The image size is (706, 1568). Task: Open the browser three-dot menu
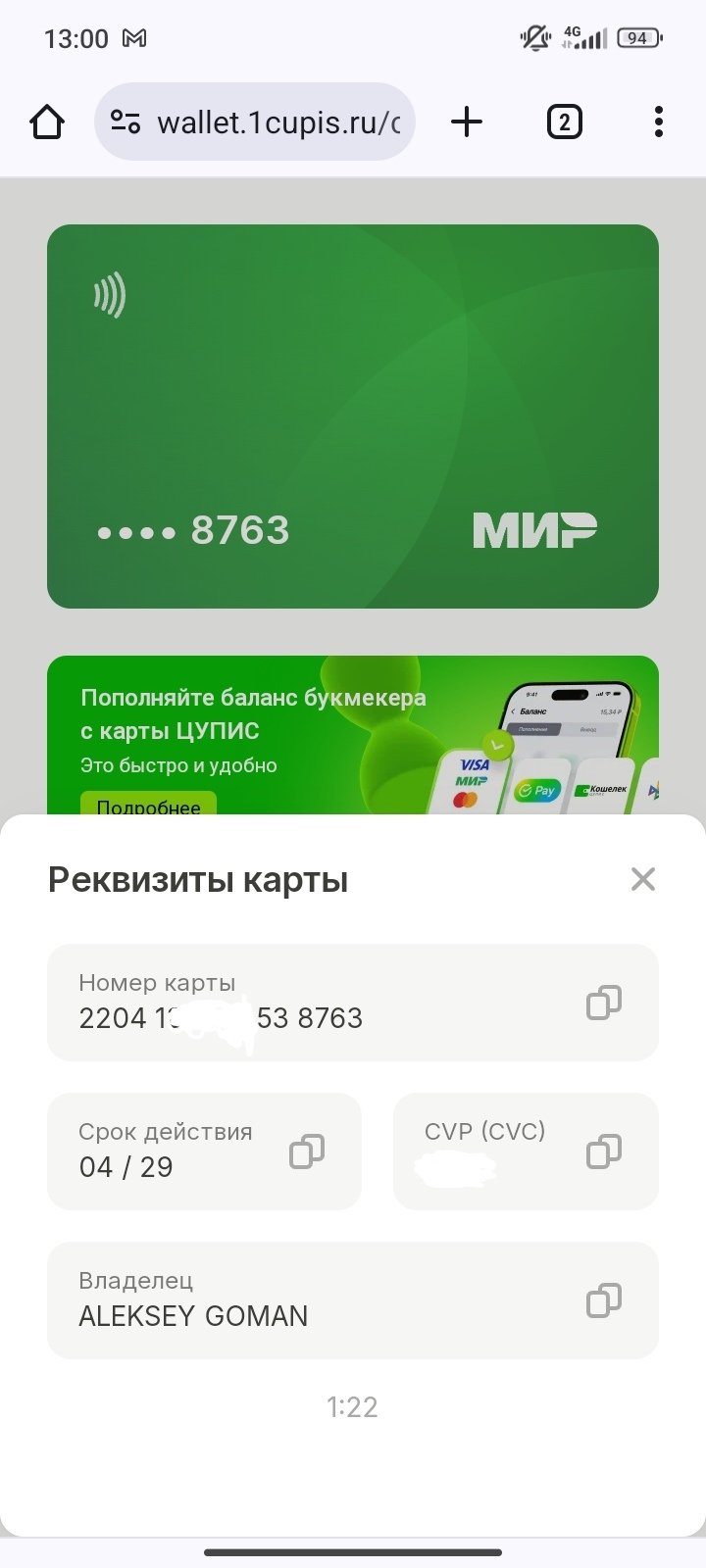coord(658,122)
